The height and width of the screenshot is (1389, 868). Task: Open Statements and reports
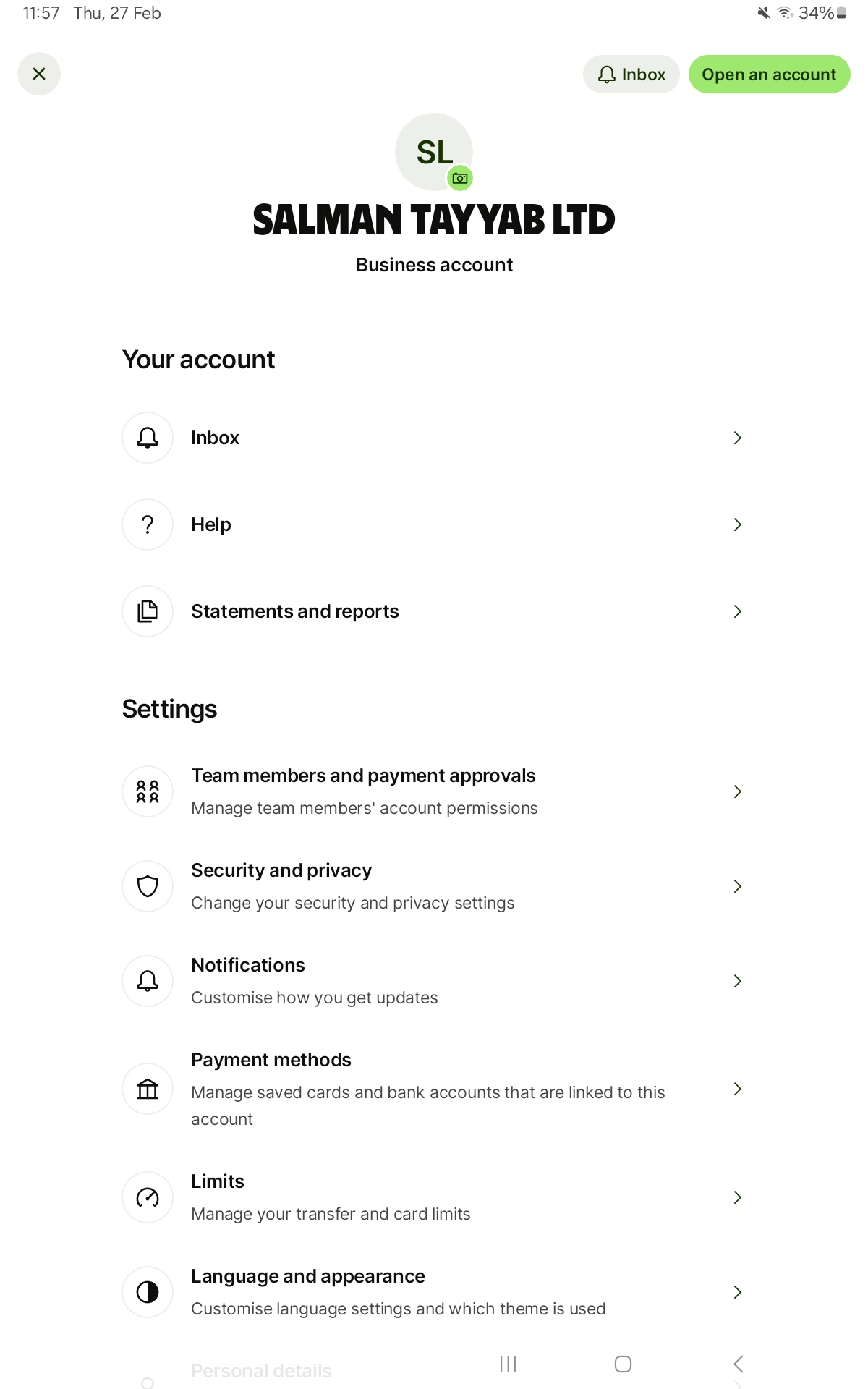pos(434,611)
